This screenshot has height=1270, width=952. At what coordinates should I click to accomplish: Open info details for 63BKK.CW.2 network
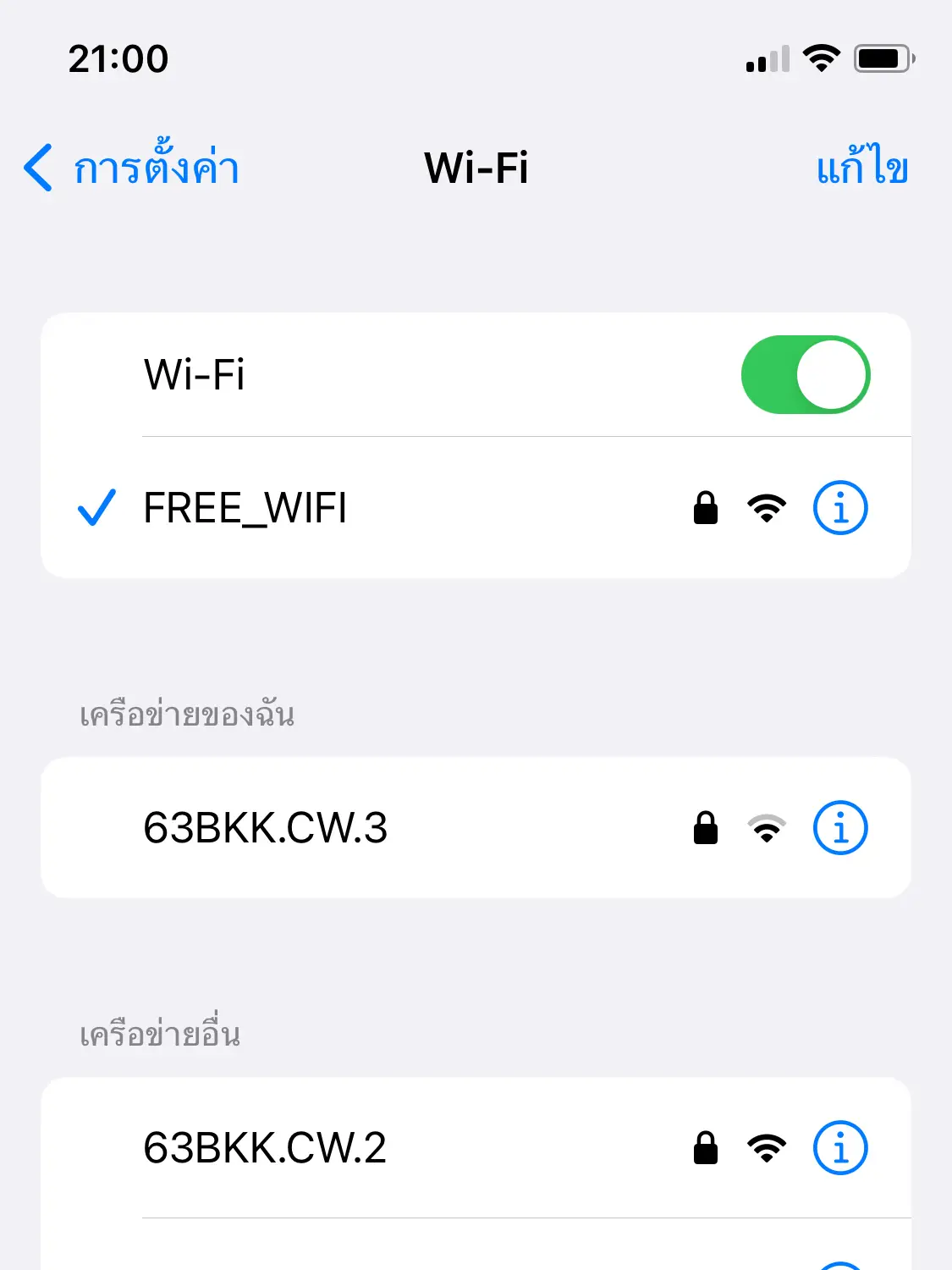click(840, 1148)
